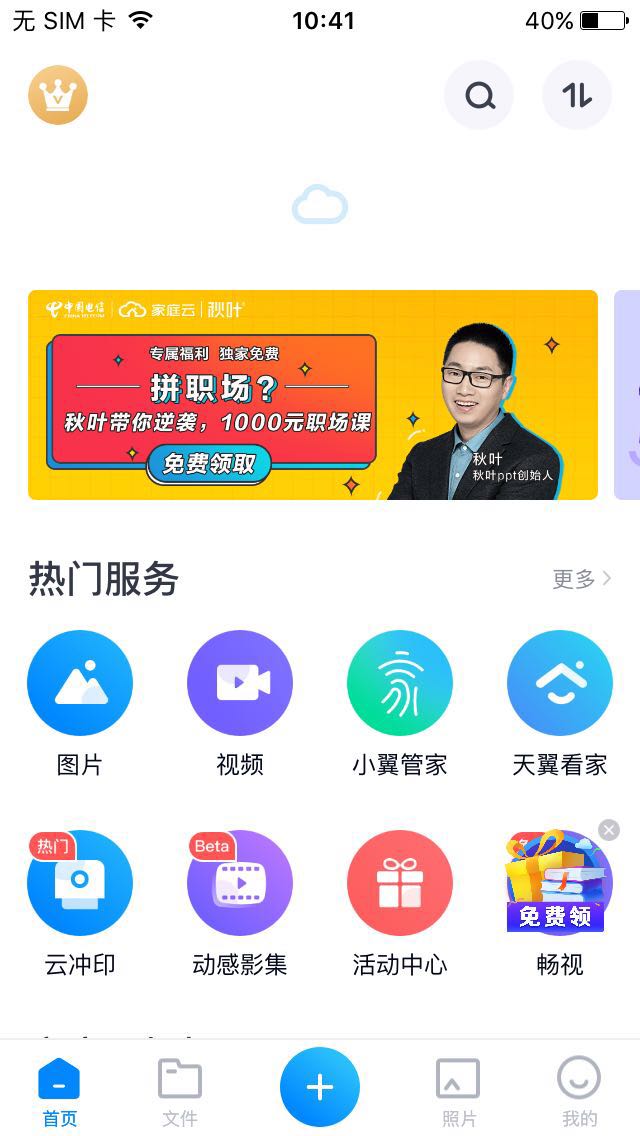
Task: Open the VIP crown membership icon
Action: [58, 96]
